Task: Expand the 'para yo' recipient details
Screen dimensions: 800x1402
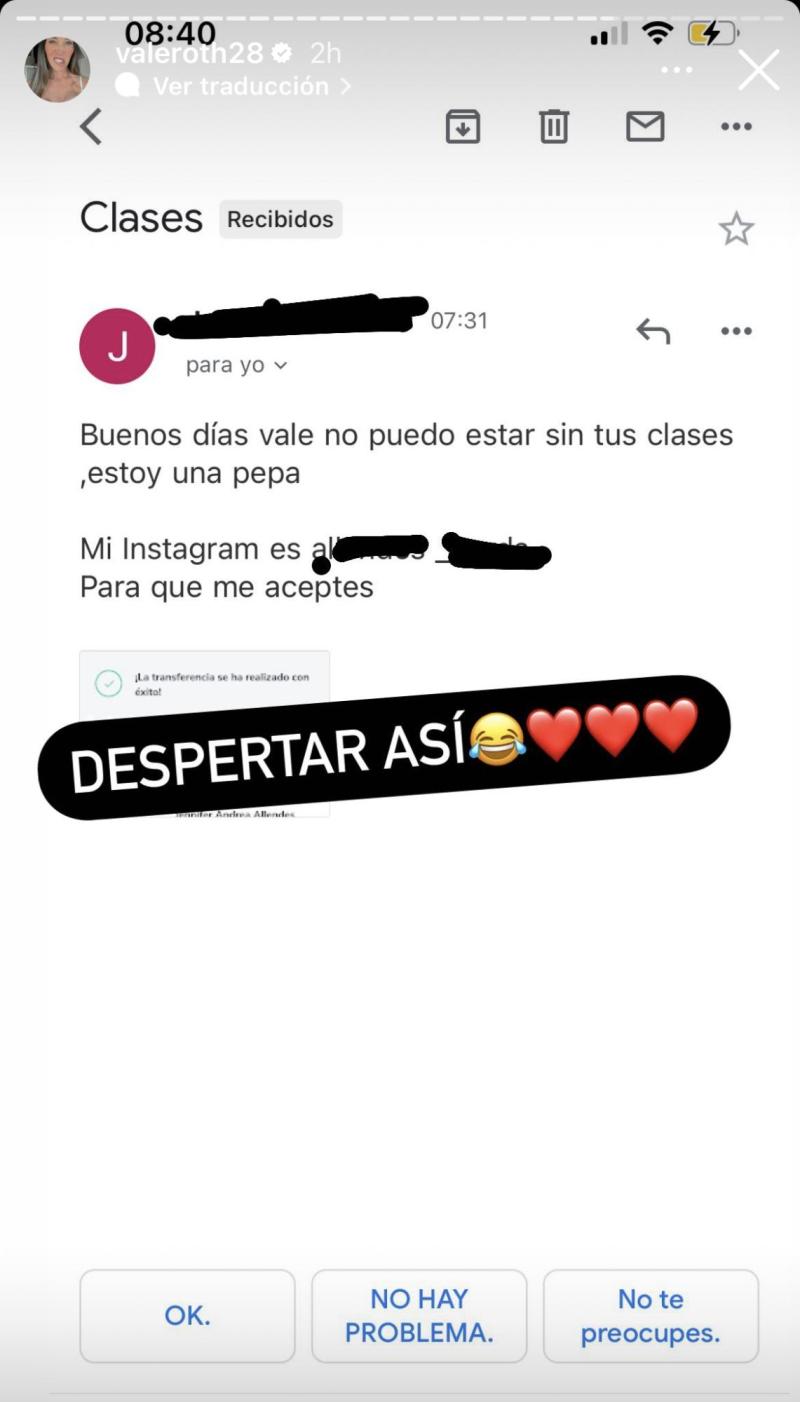Action: pos(237,365)
